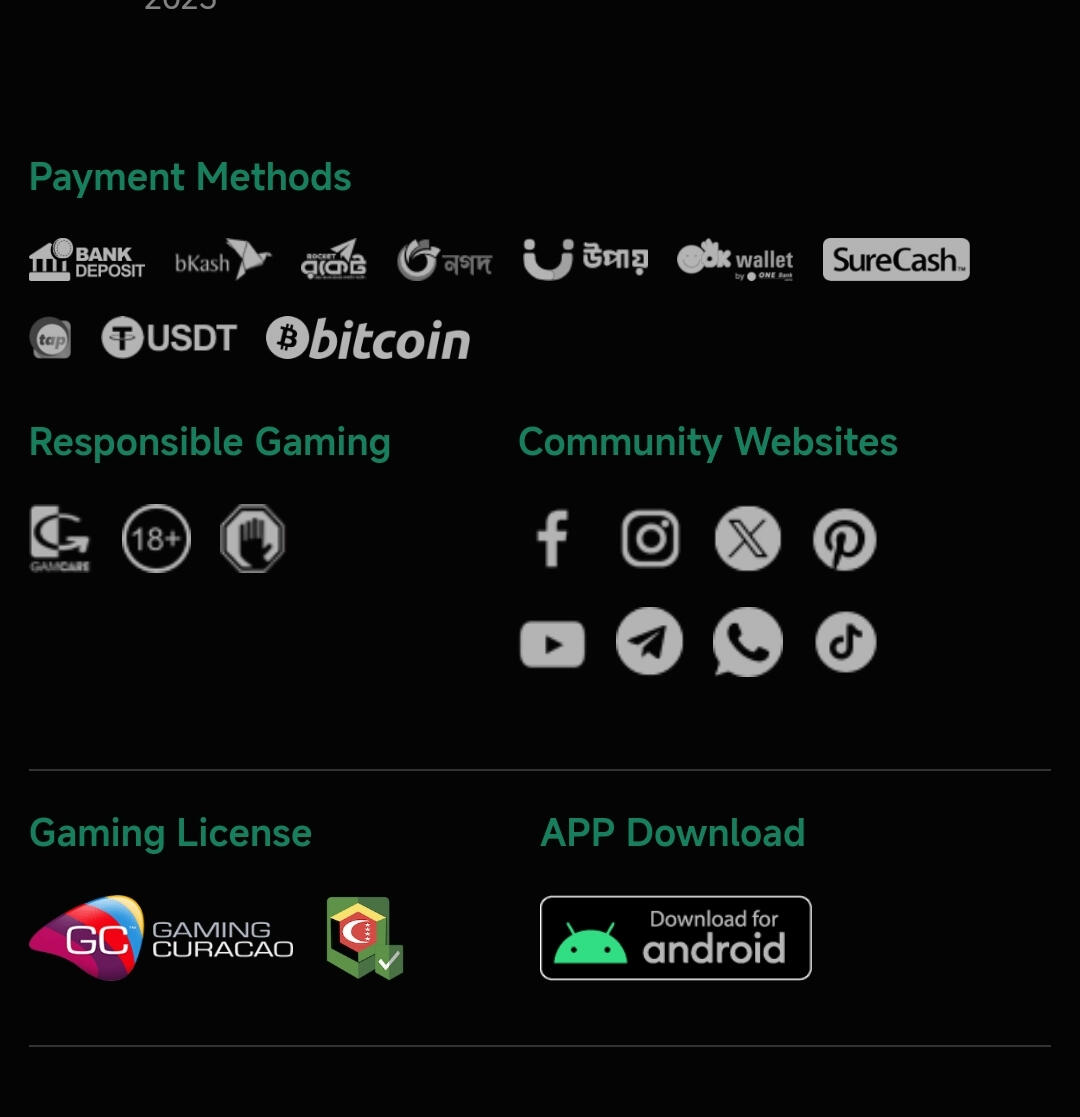Screen dimensions: 1080x1117
Task: Open the green license verification seal
Action: point(364,938)
